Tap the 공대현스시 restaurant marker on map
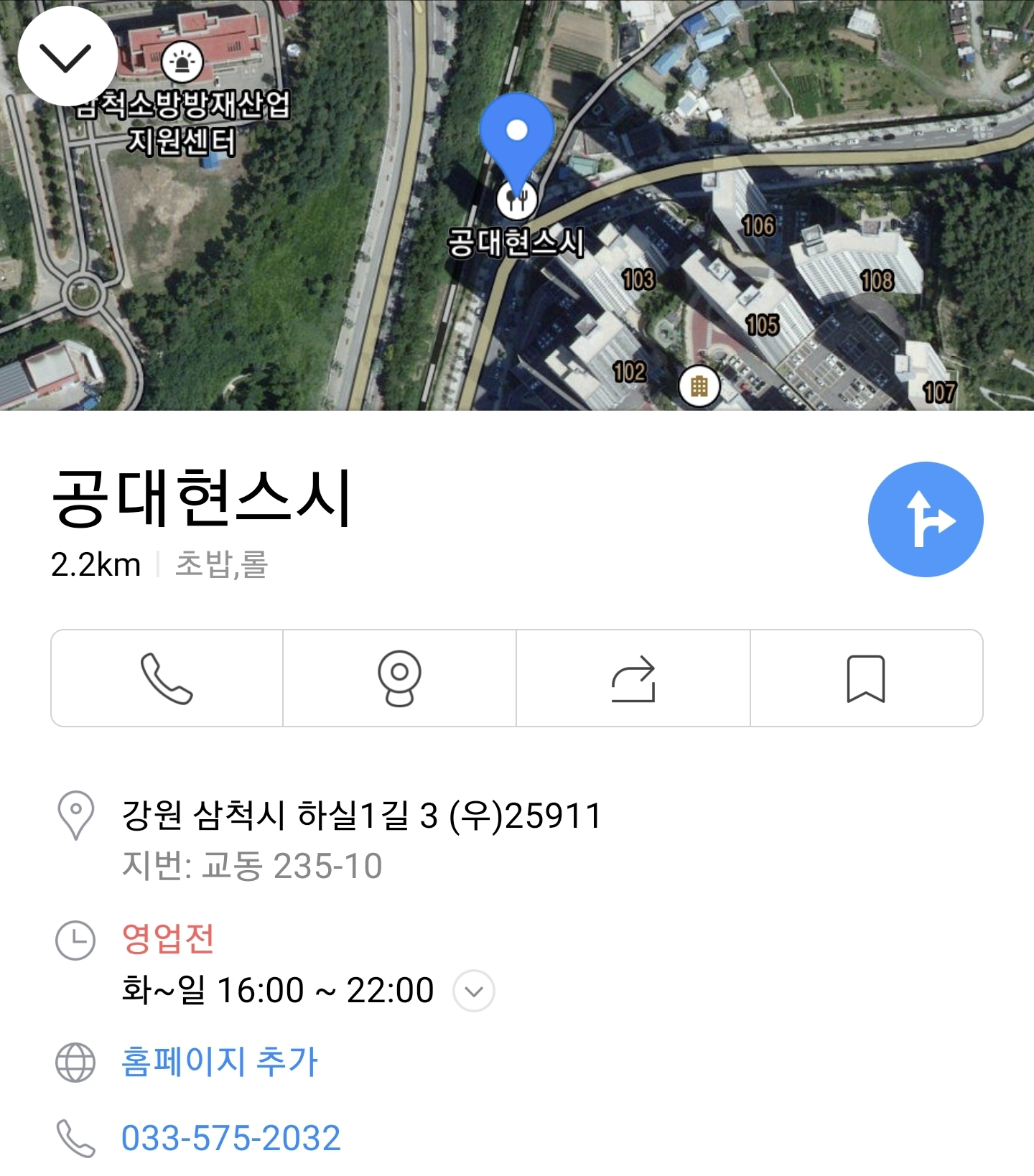1034x1176 pixels. (x=516, y=199)
